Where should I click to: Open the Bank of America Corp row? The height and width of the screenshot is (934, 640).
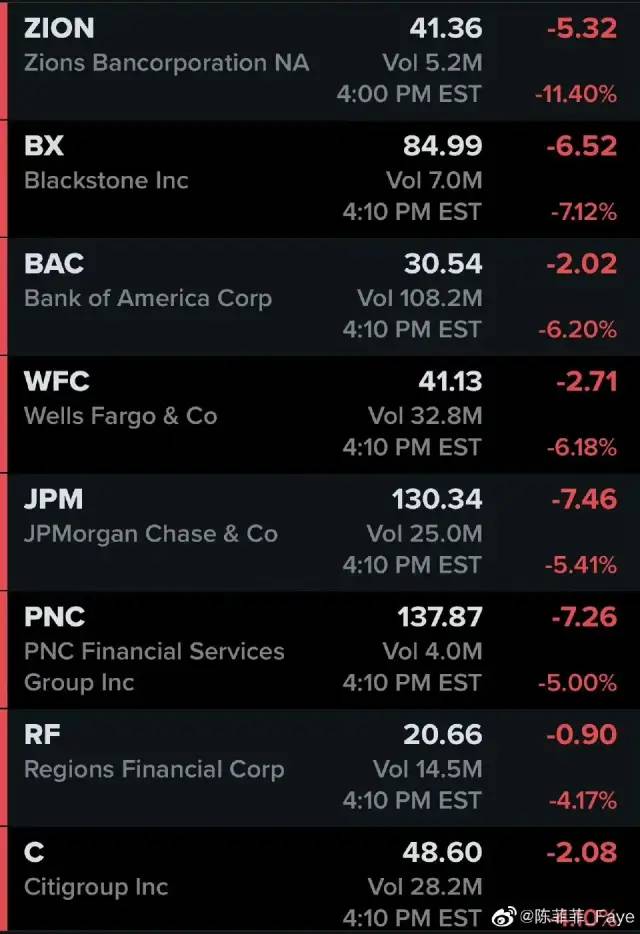[320, 297]
